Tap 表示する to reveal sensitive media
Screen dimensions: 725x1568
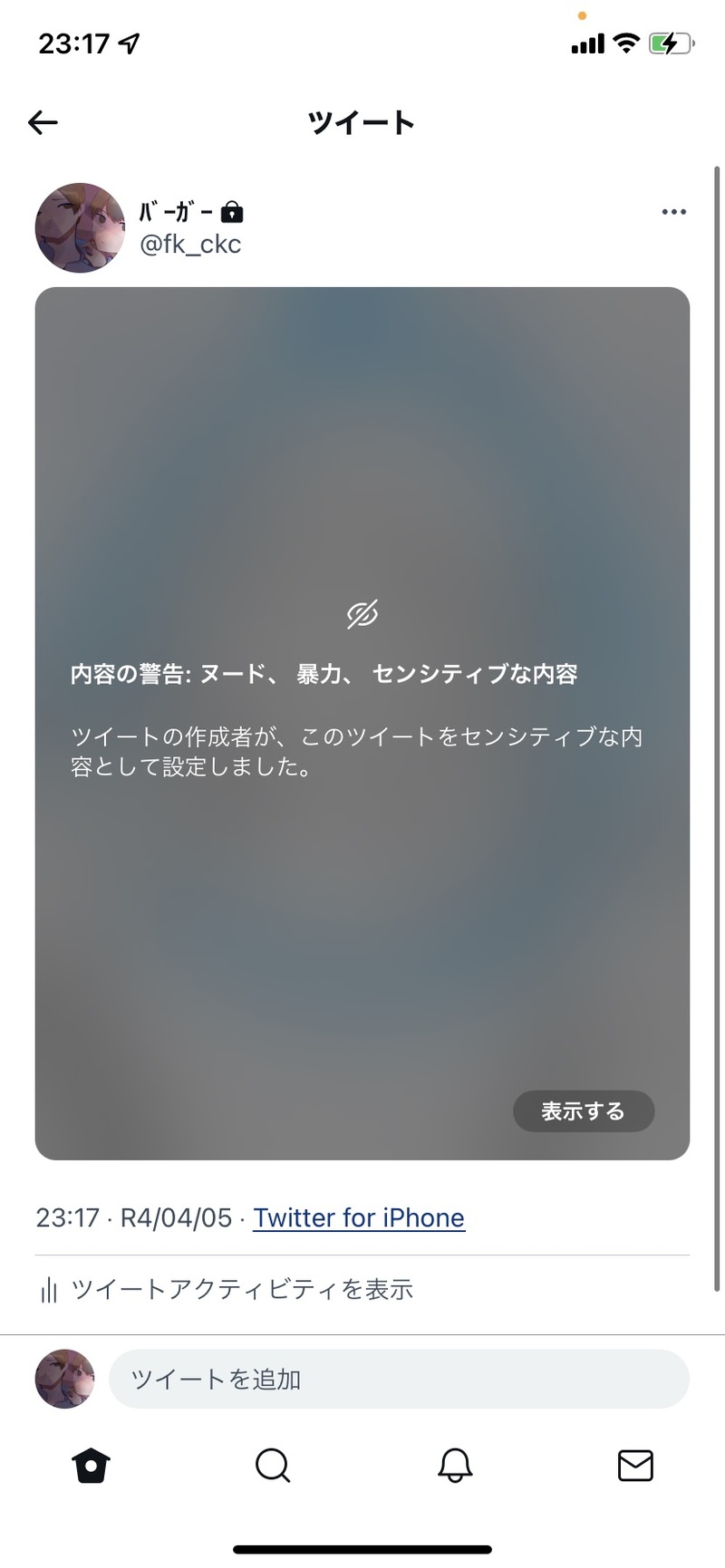coord(583,1111)
